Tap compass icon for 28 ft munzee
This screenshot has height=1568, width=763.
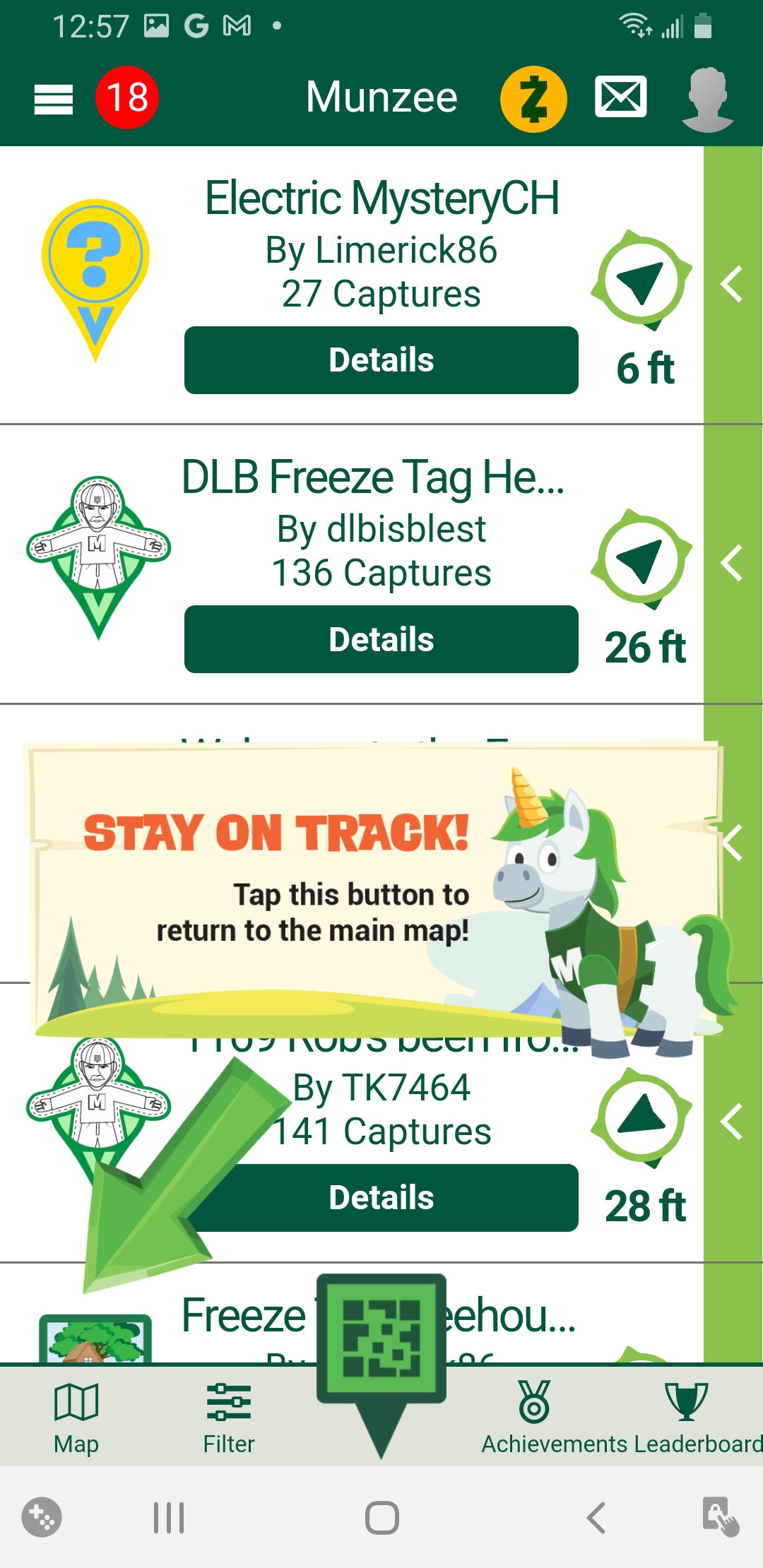tap(641, 1118)
